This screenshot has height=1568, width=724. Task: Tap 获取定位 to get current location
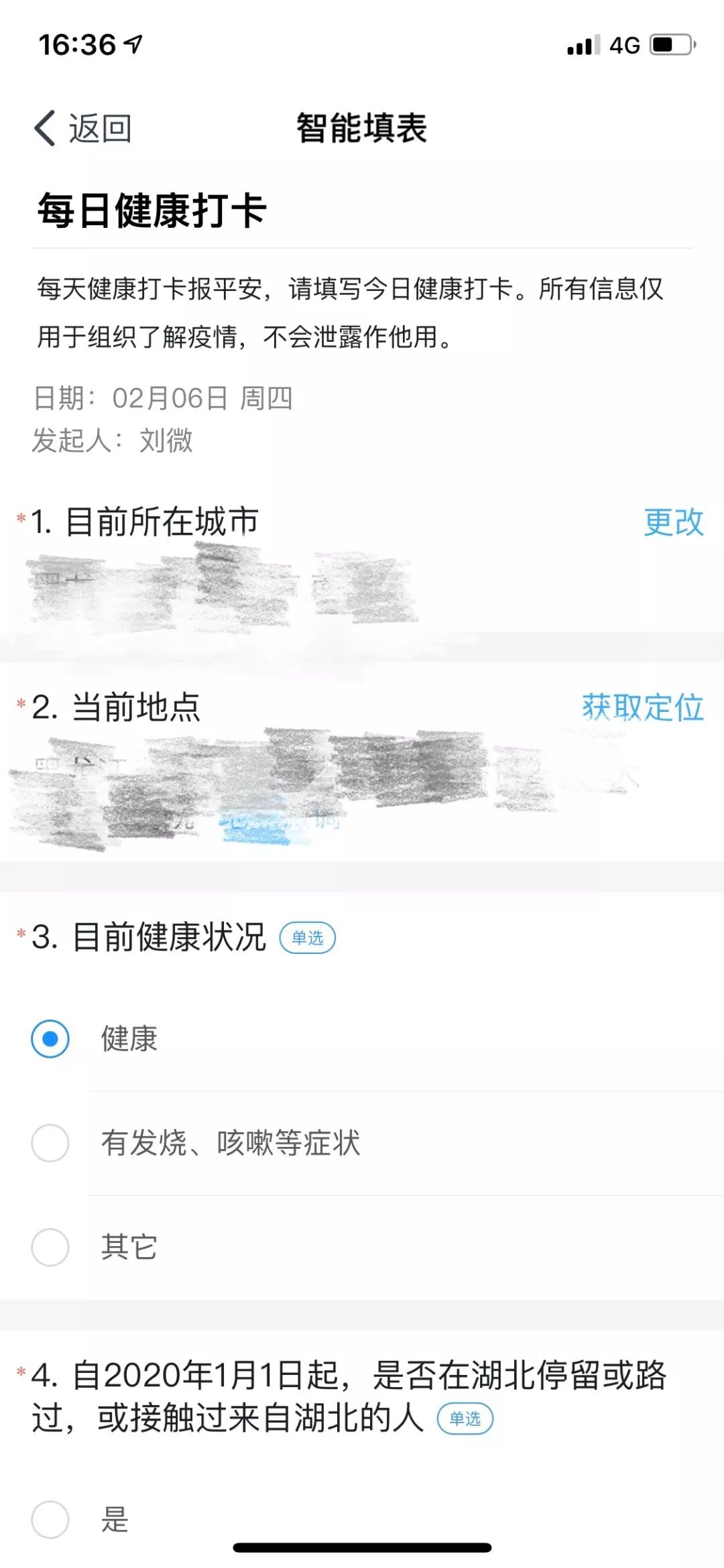[642, 708]
